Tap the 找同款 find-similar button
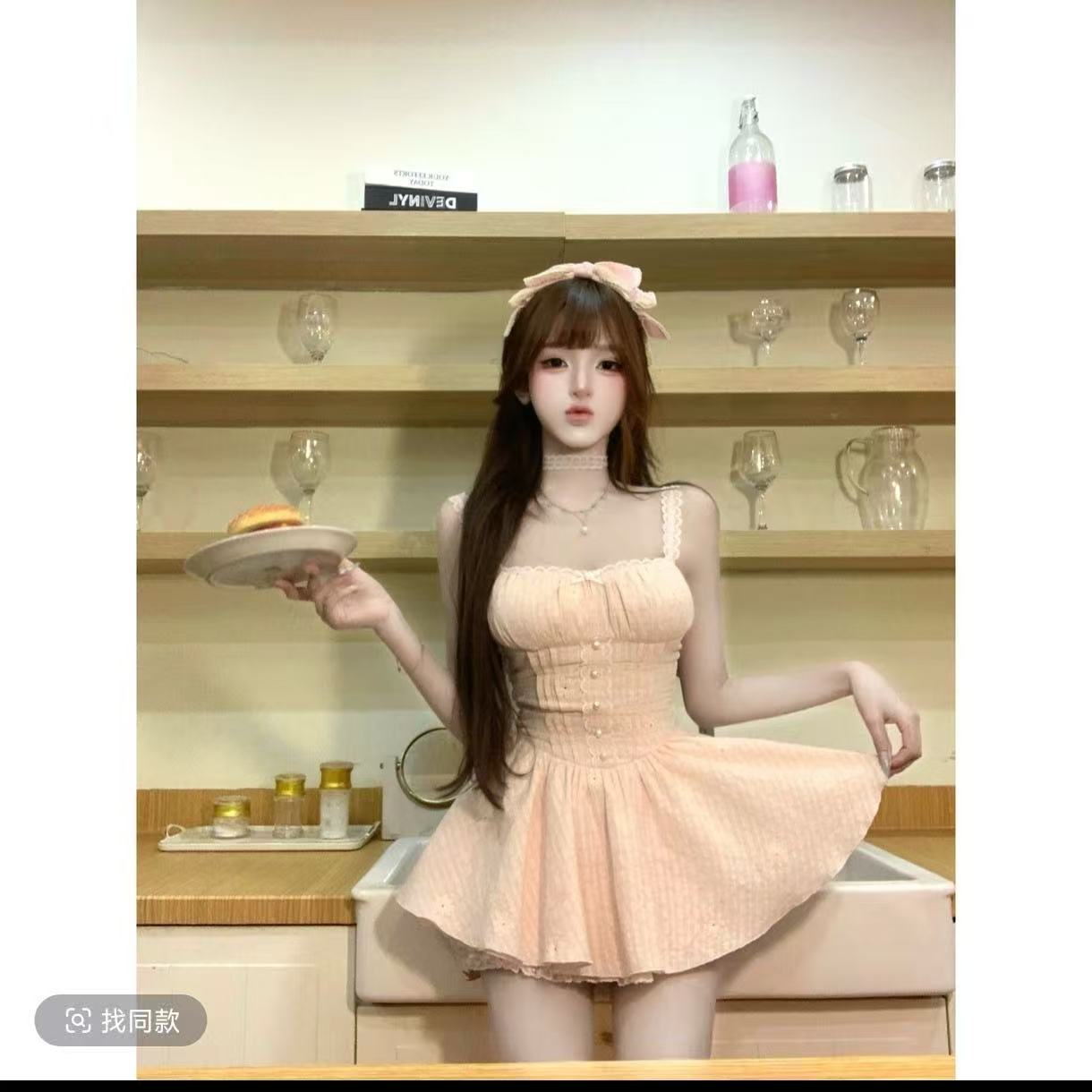Screen dimensions: 1092x1092 (x=121, y=1020)
